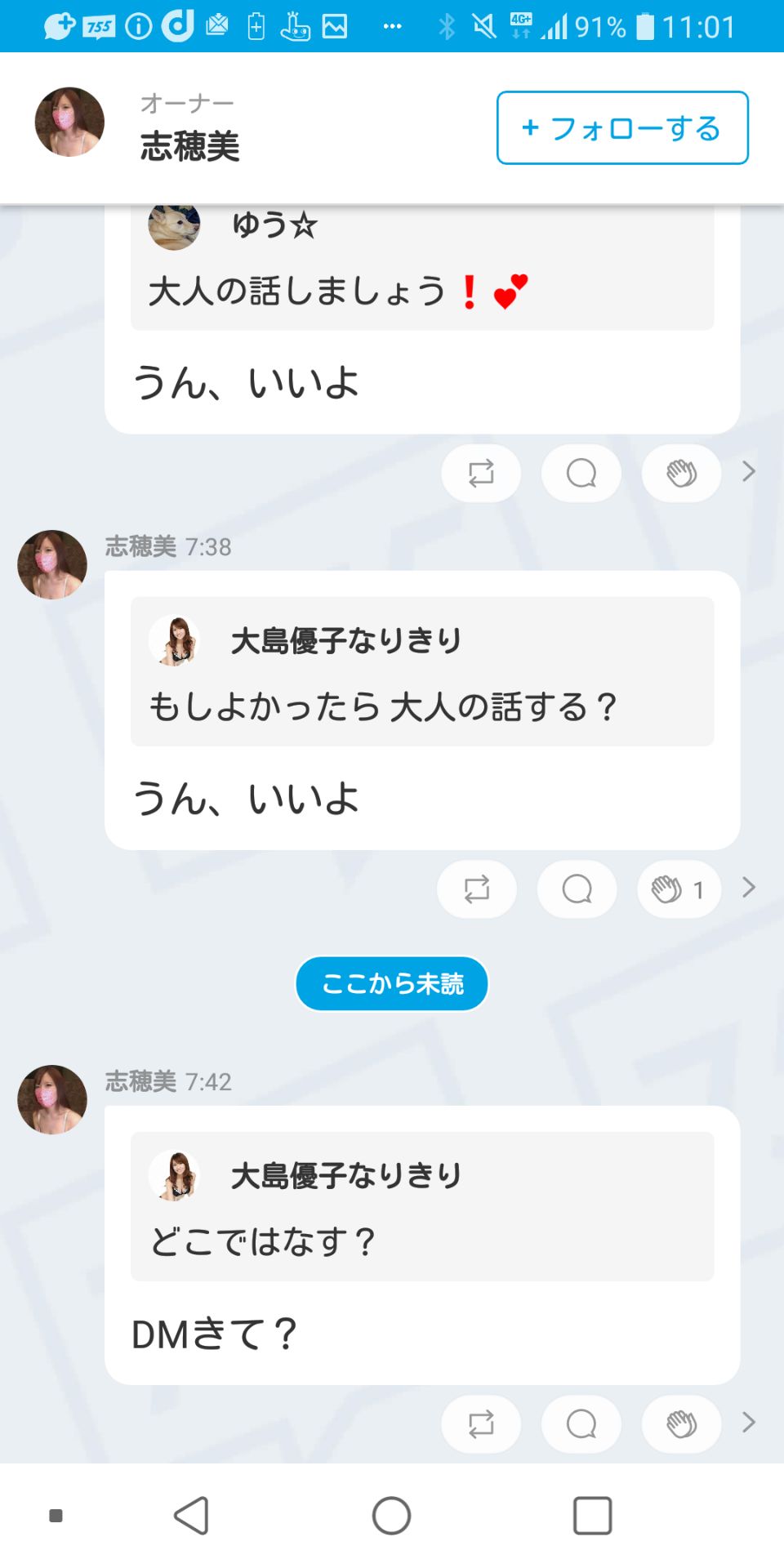Tap the clap hand icon on the bottom post
Screen dimensions: 784x1568
click(x=681, y=1424)
